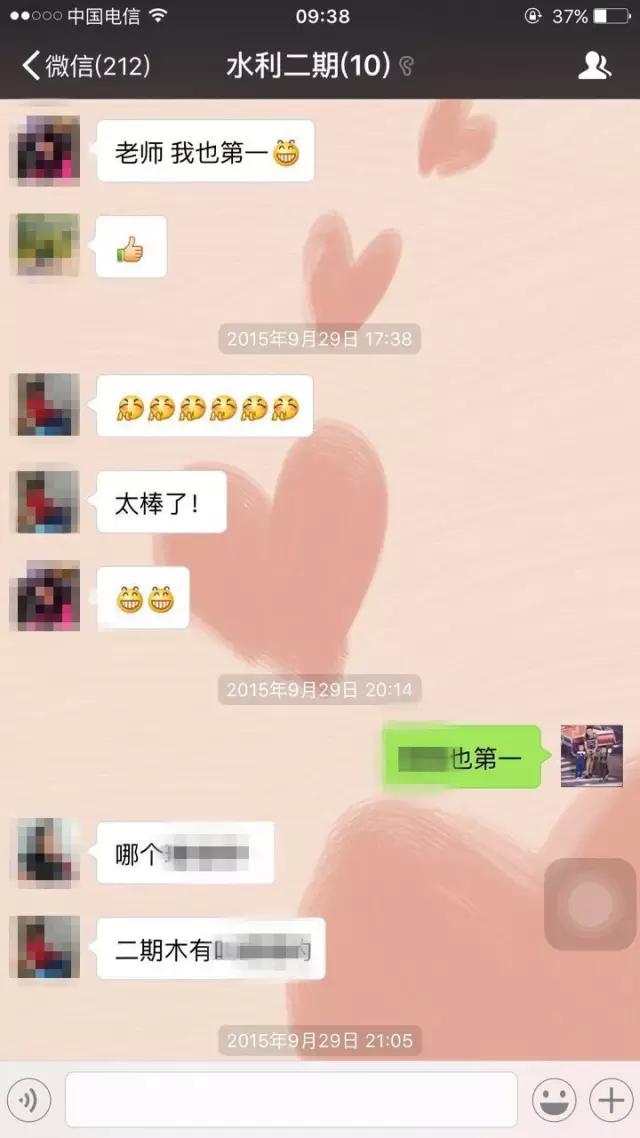Viewport: 640px width, 1138px height.
Task: Open group chat members and info
Action: [594, 67]
